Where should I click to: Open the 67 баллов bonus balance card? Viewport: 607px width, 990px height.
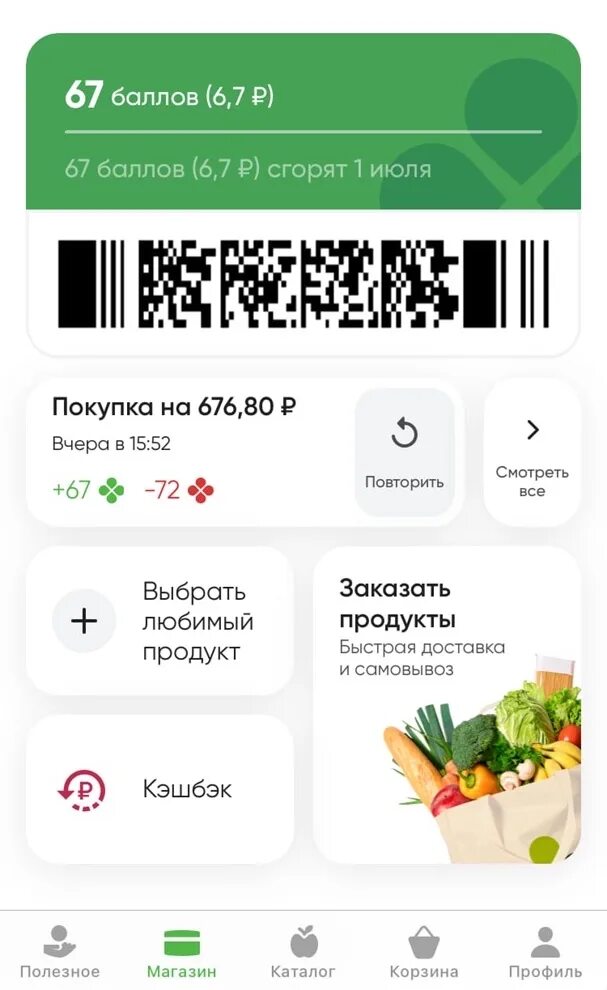coord(303,122)
